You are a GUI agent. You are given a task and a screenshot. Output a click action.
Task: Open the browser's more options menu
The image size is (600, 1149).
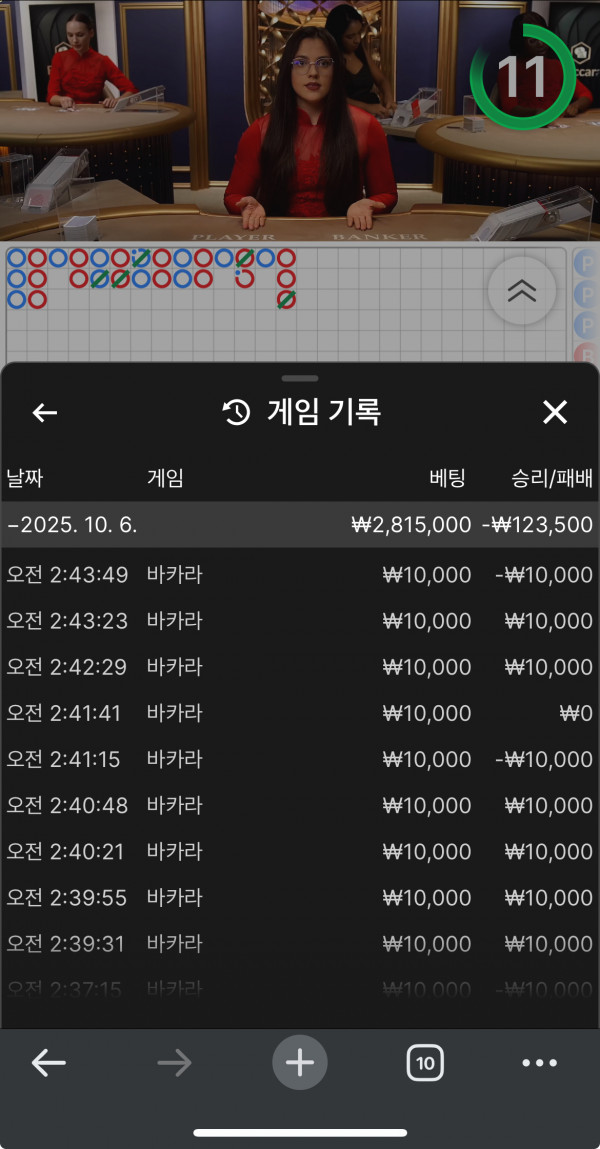pos(539,1063)
